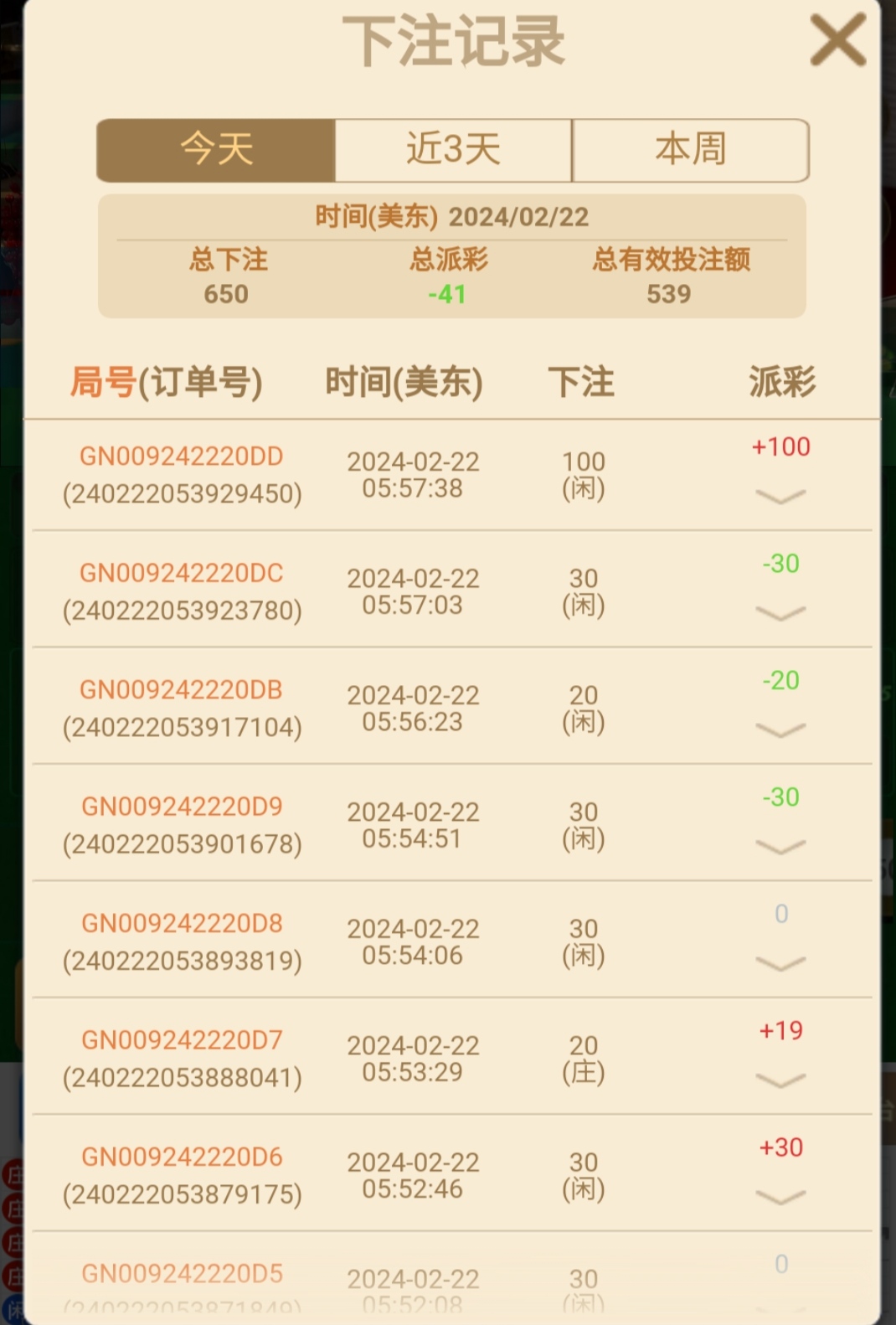This screenshot has width=896, height=1325.
Task: Expand details for record GN009242220DC
Action: point(780,613)
